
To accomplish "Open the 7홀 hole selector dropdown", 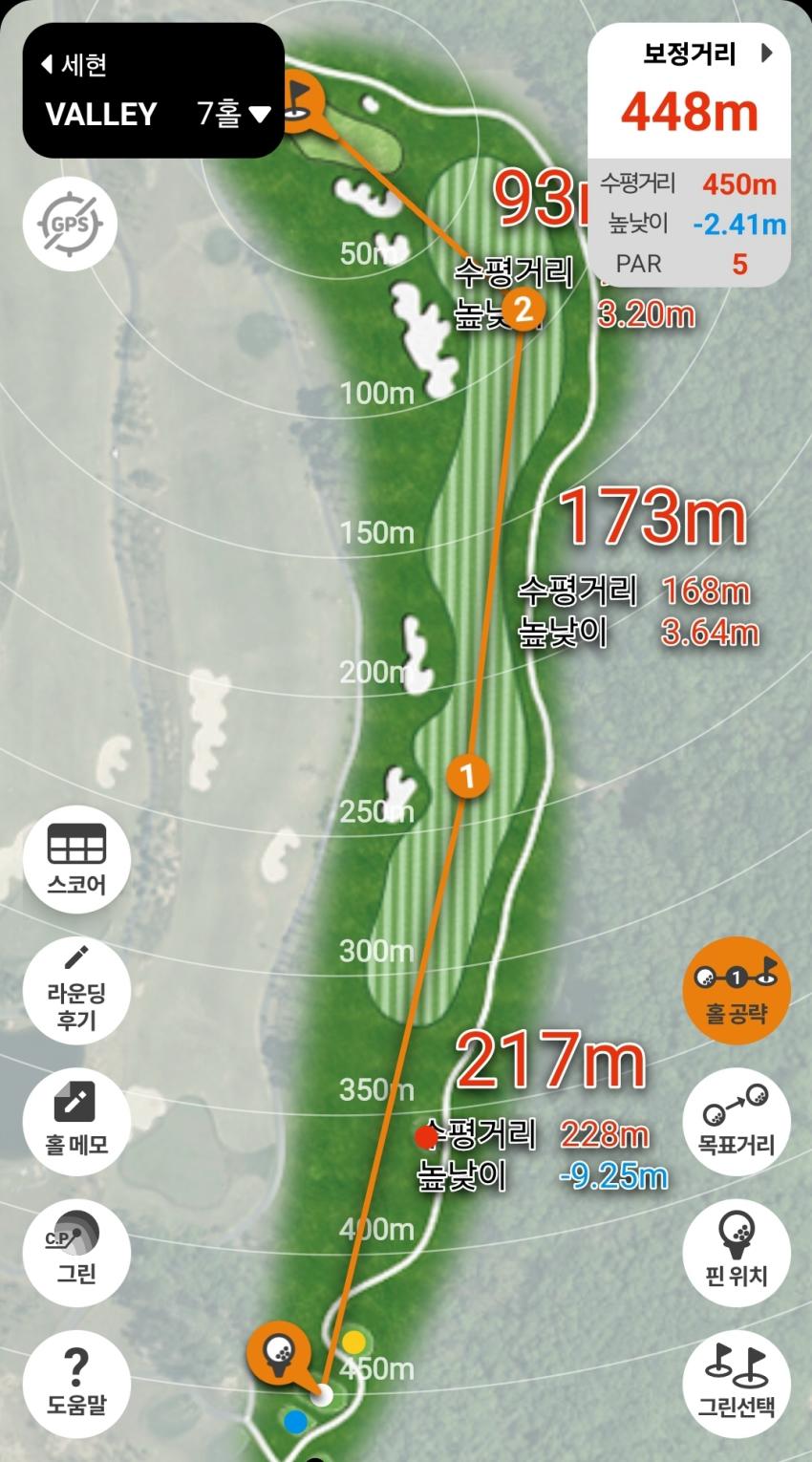I will pyautogui.click(x=235, y=115).
